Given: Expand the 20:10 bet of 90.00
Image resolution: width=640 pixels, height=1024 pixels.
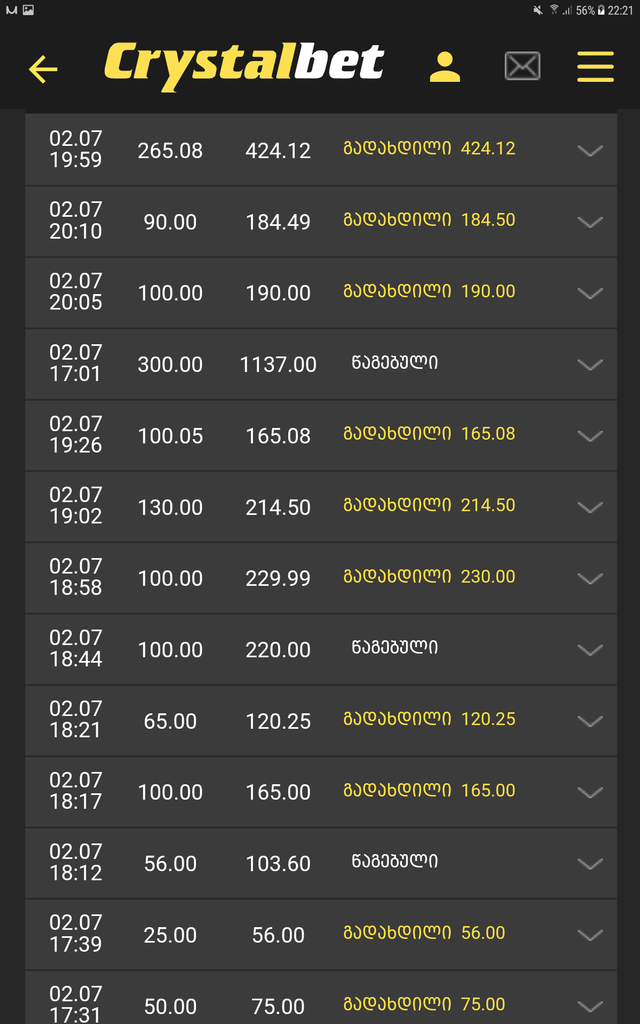Looking at the screenshot, I should coord(590,222).
